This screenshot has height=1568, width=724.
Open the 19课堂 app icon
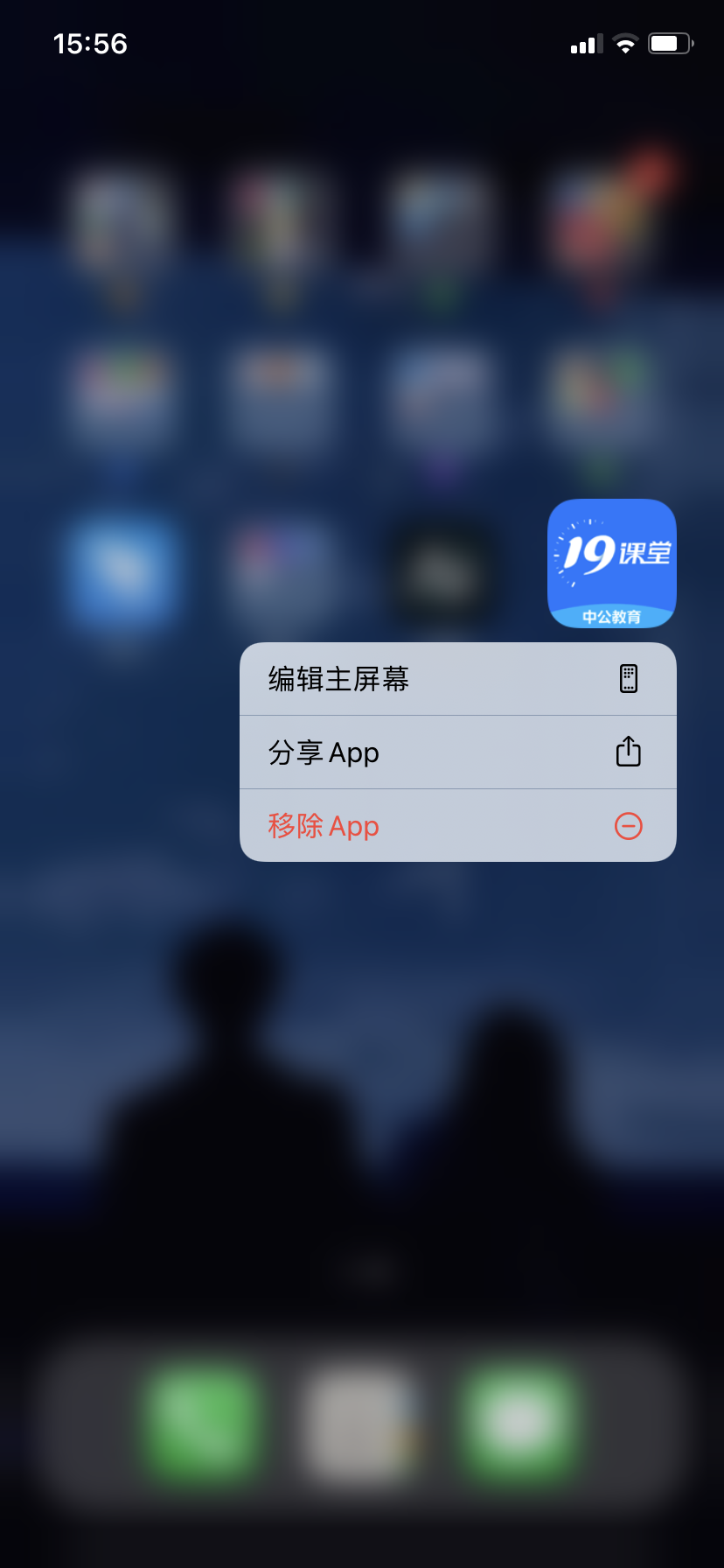[611, 563]
